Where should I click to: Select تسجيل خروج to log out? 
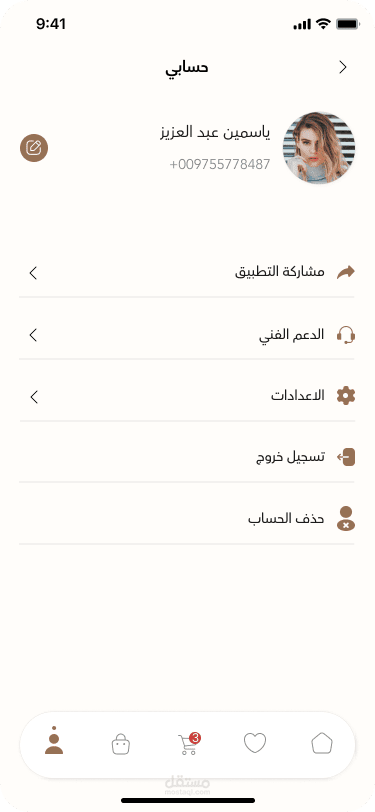click(x=187, y=458)
